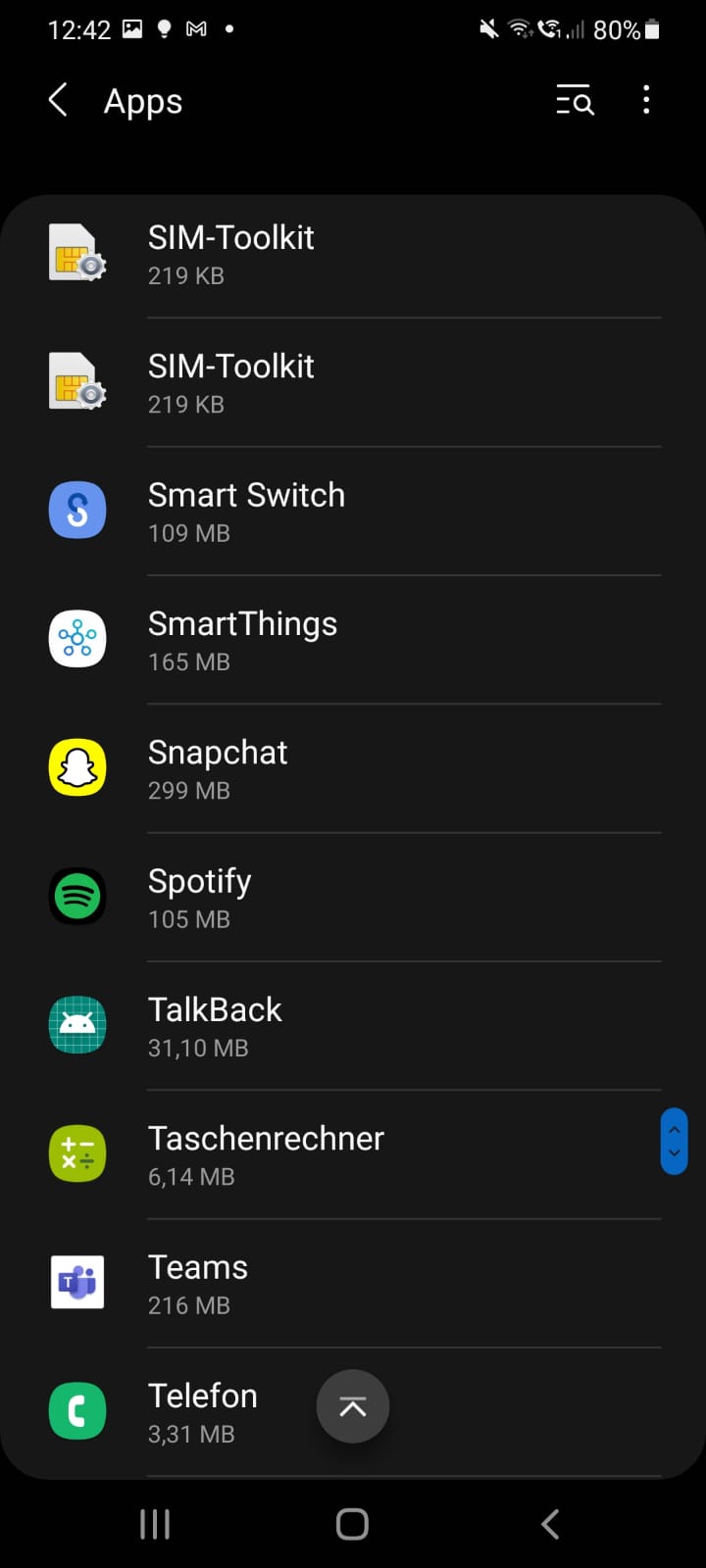Image resolution: width=706 pixels, height=1568 pixels.
Task: View Snapchat app details
Action: [353, 768]
